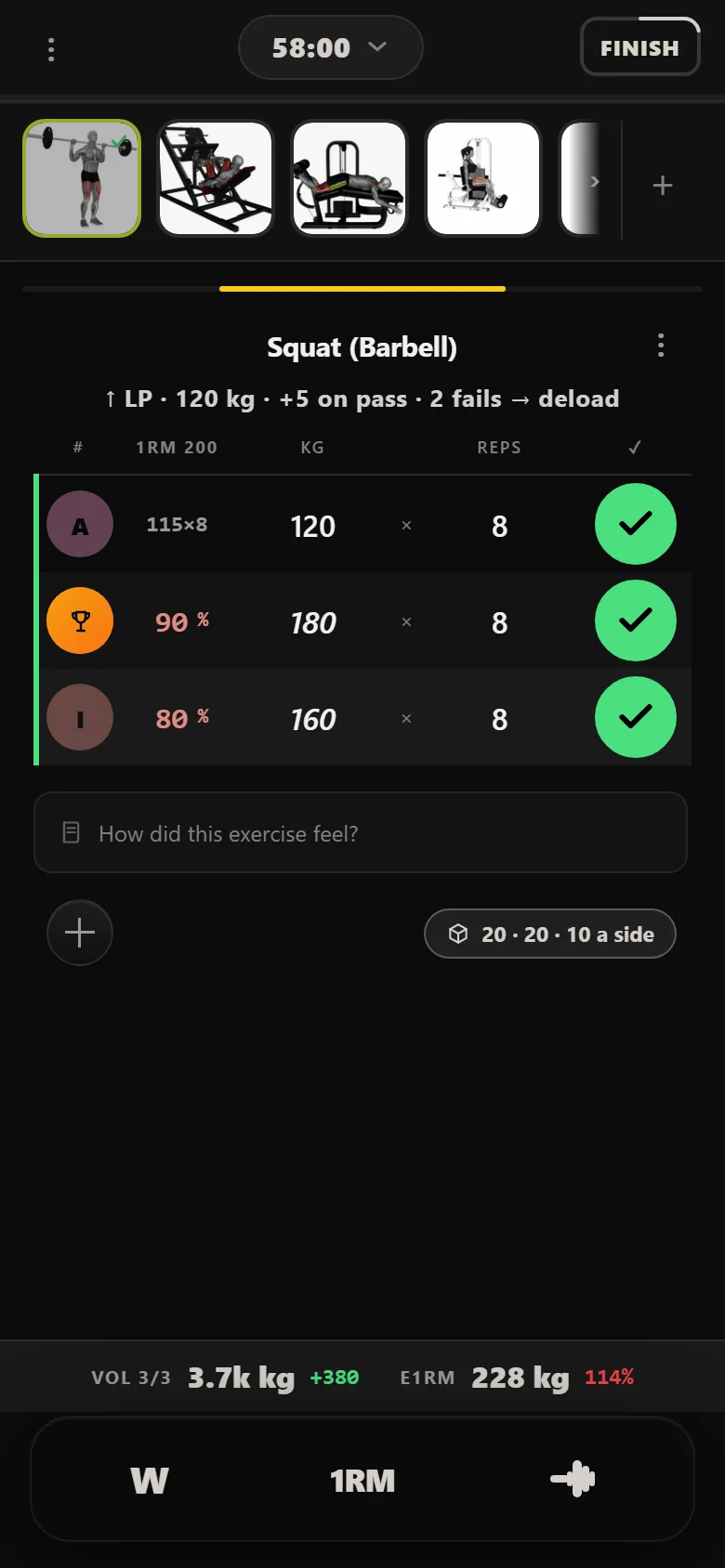Finish the workout
725x1568 pixels.
(639, 47)
